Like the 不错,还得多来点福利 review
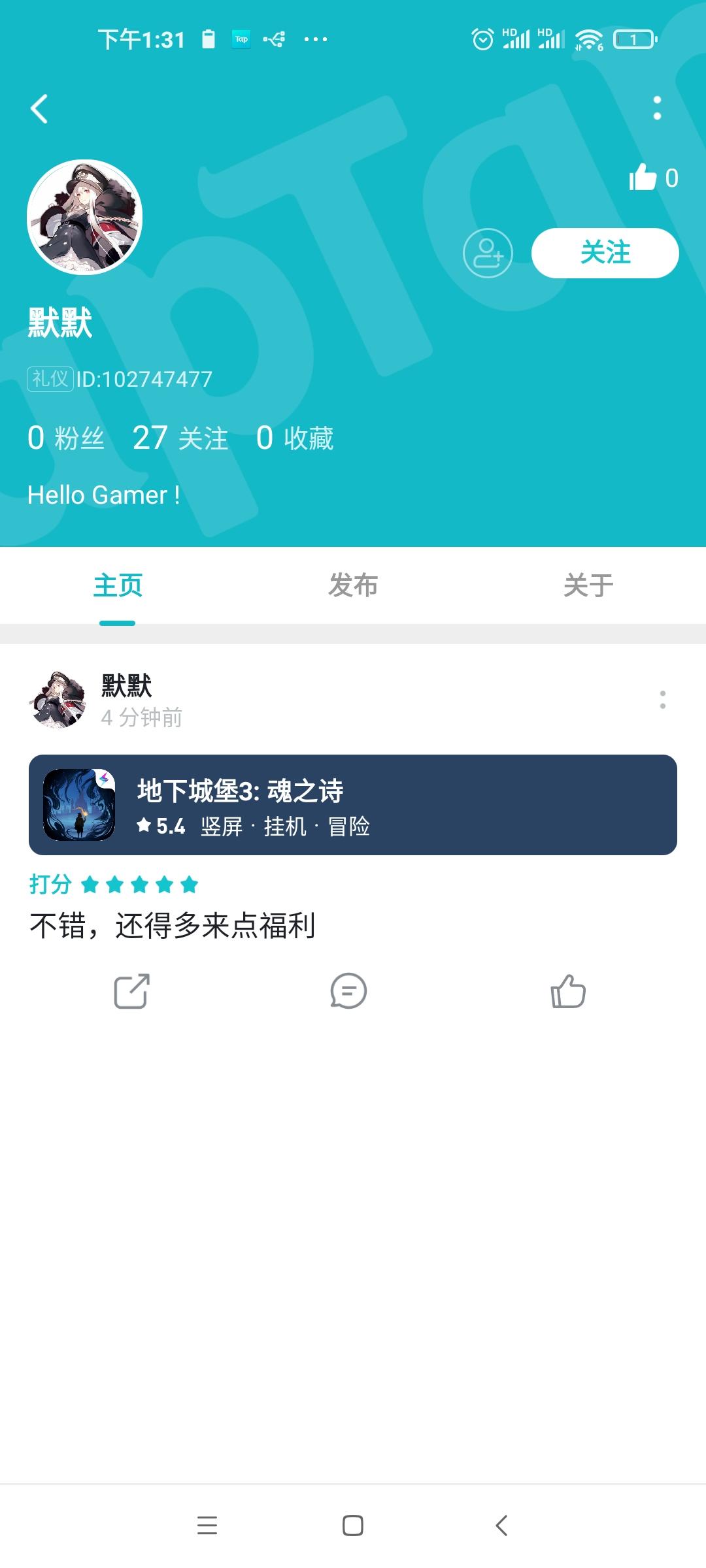This screenshot has width=706, height=1568. point(568,991)
